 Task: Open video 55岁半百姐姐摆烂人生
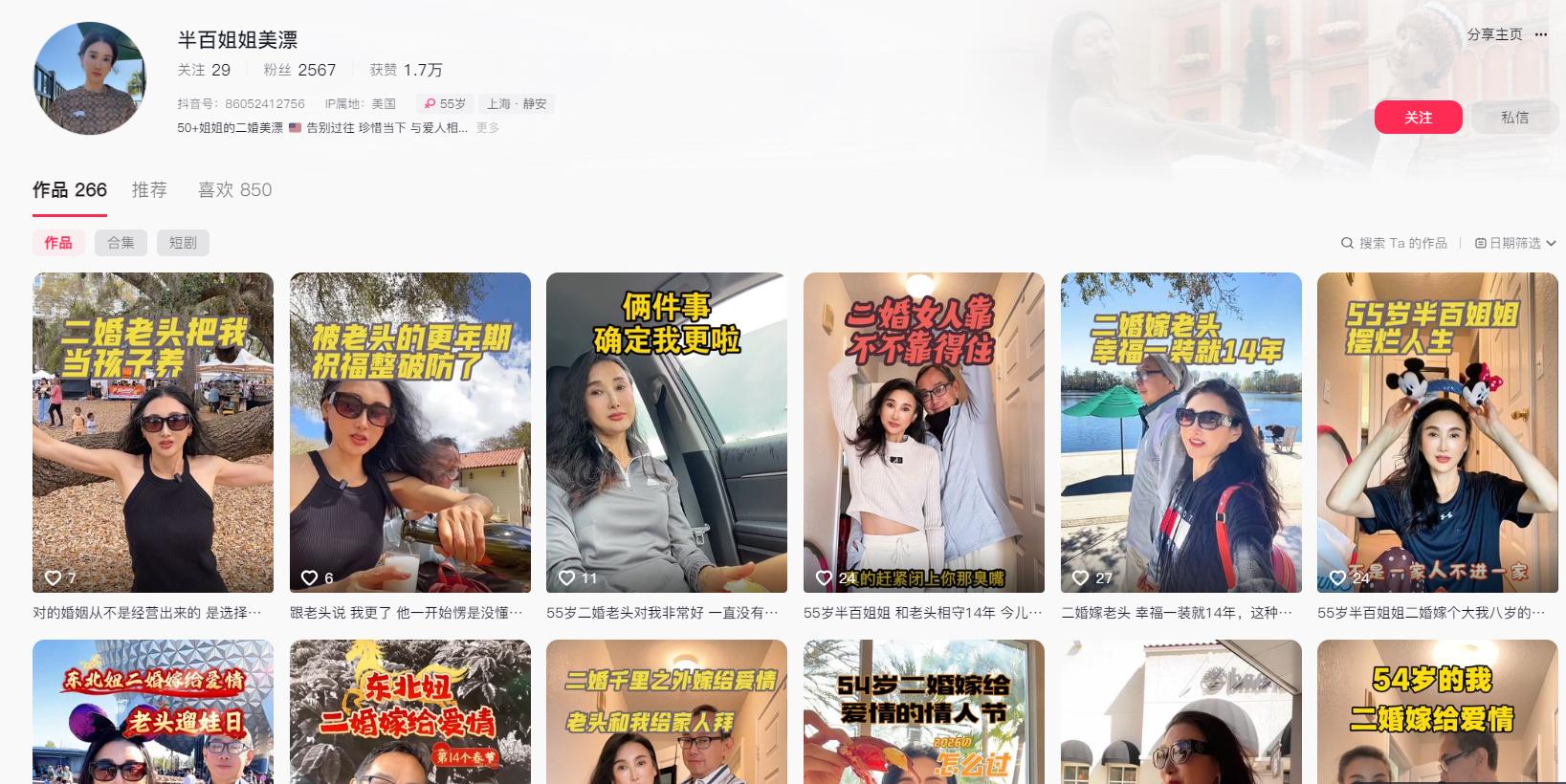[x=1437, y=432]
